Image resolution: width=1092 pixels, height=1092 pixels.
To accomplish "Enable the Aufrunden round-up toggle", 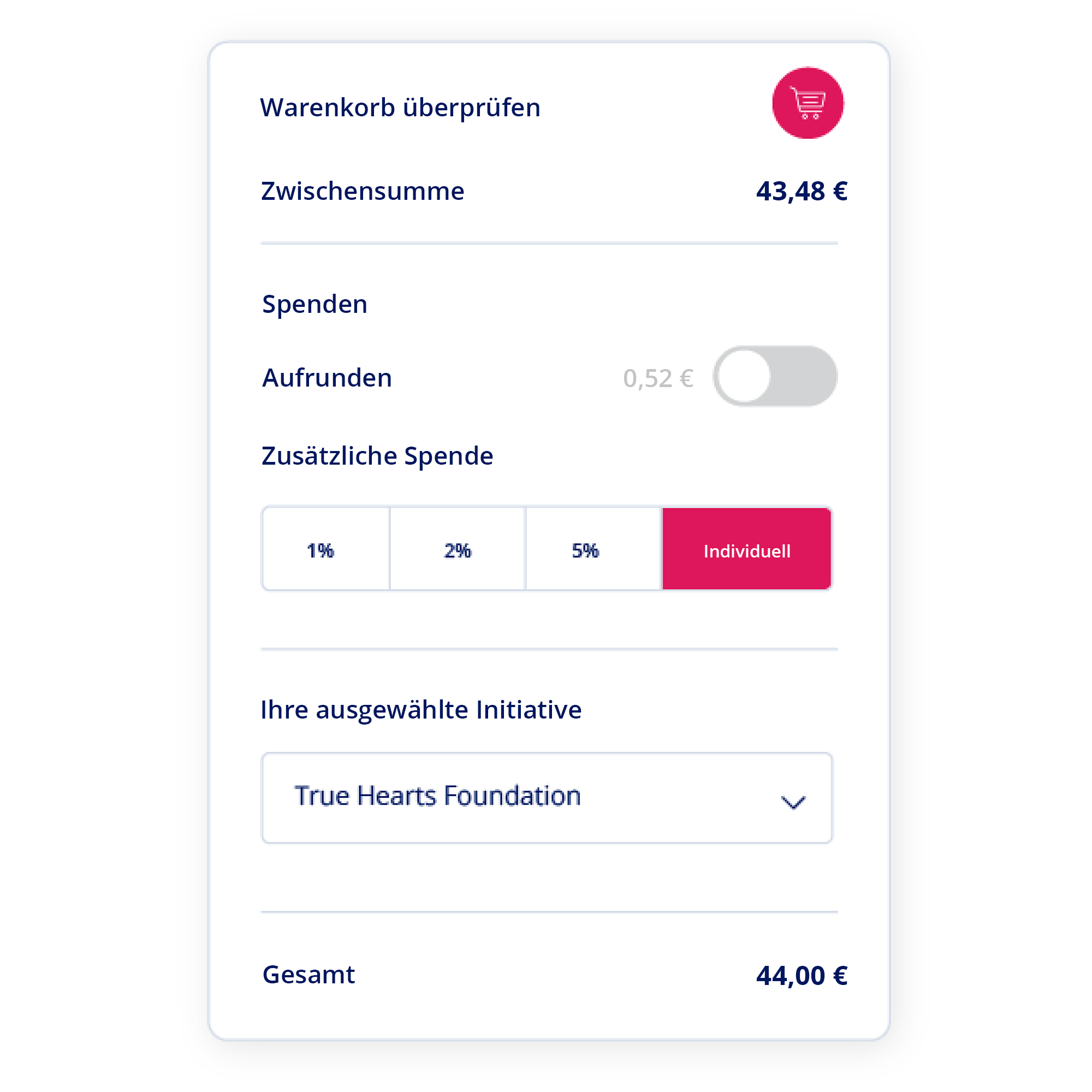I will click(774, 376).
